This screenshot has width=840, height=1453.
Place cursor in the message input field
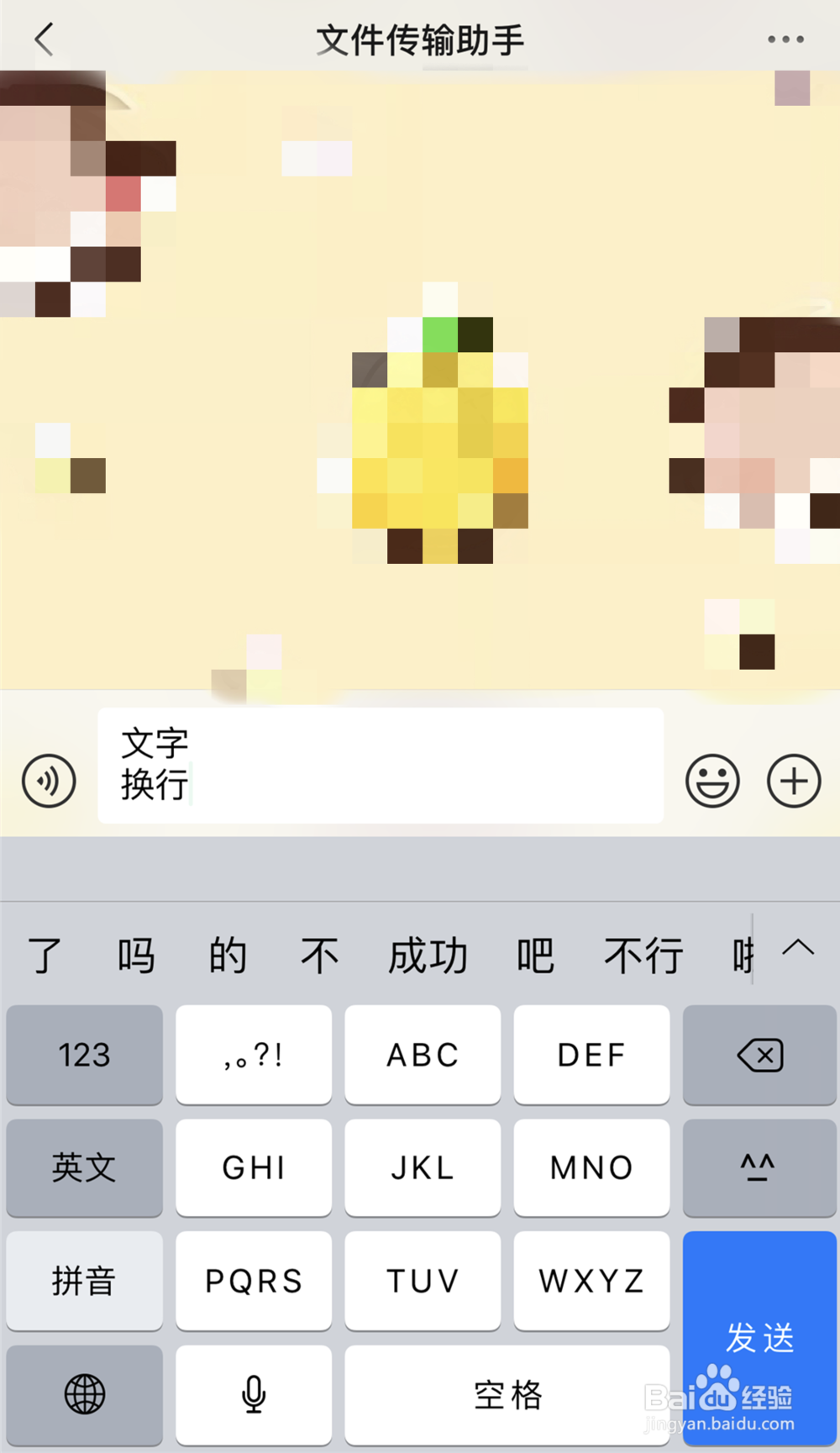click(378, 766)
